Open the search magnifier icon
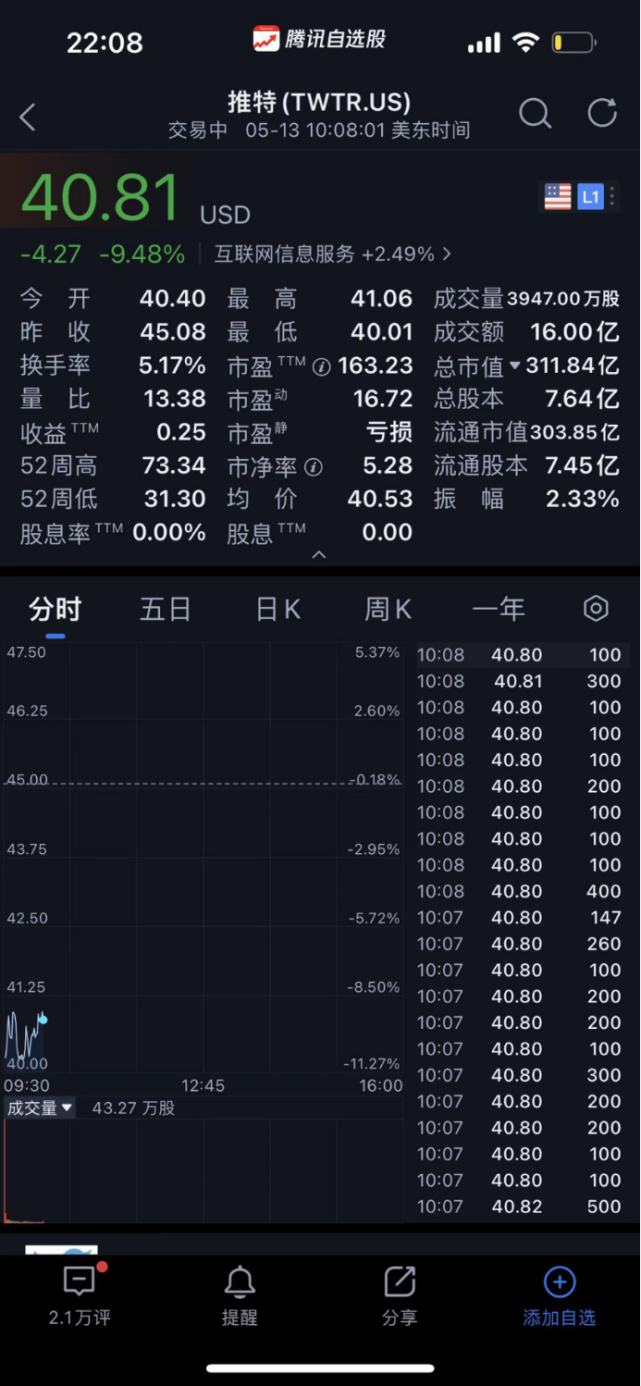 pos(535,113)
